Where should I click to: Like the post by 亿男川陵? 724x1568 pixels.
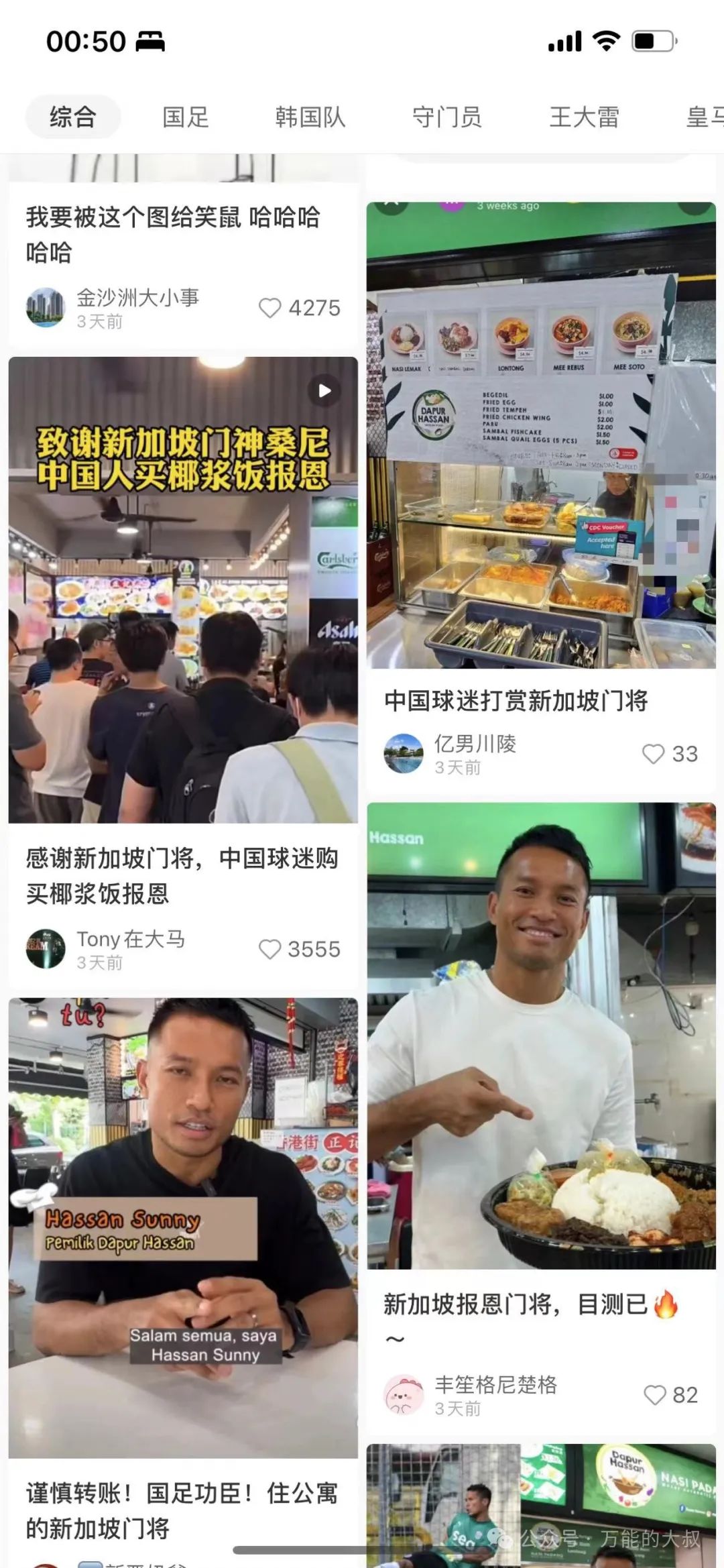(x=653, y=754)
